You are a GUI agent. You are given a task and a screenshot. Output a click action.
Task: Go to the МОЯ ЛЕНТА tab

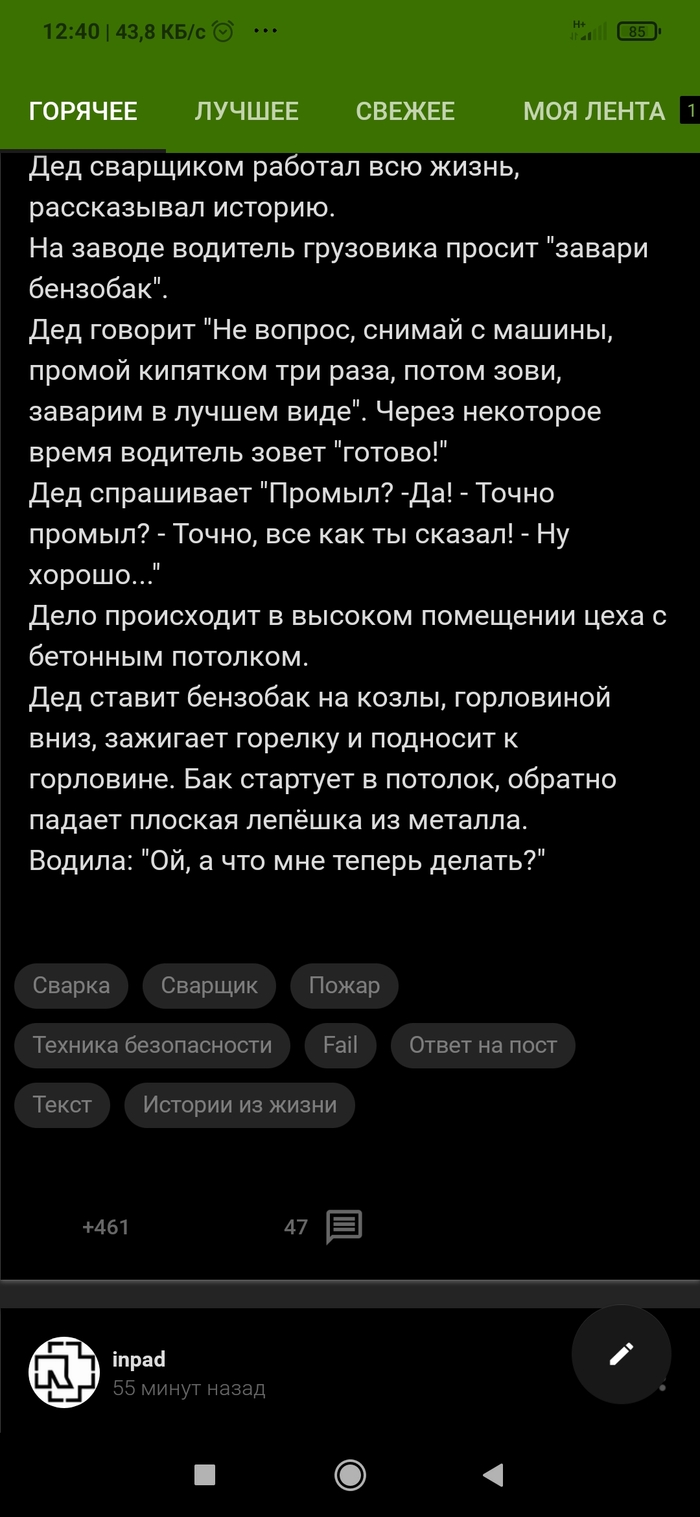point(593,111)
